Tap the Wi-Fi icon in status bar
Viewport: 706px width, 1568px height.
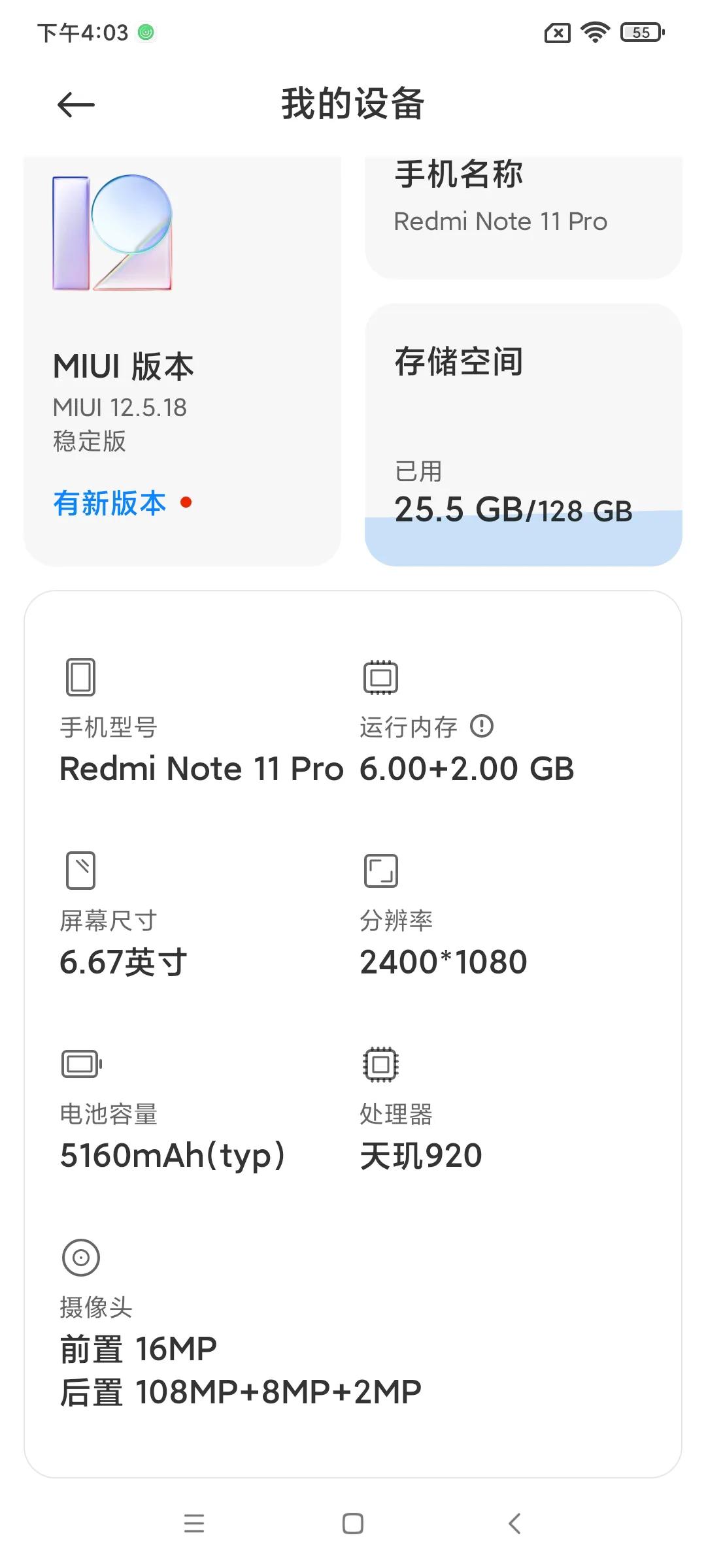click(596, 33)
